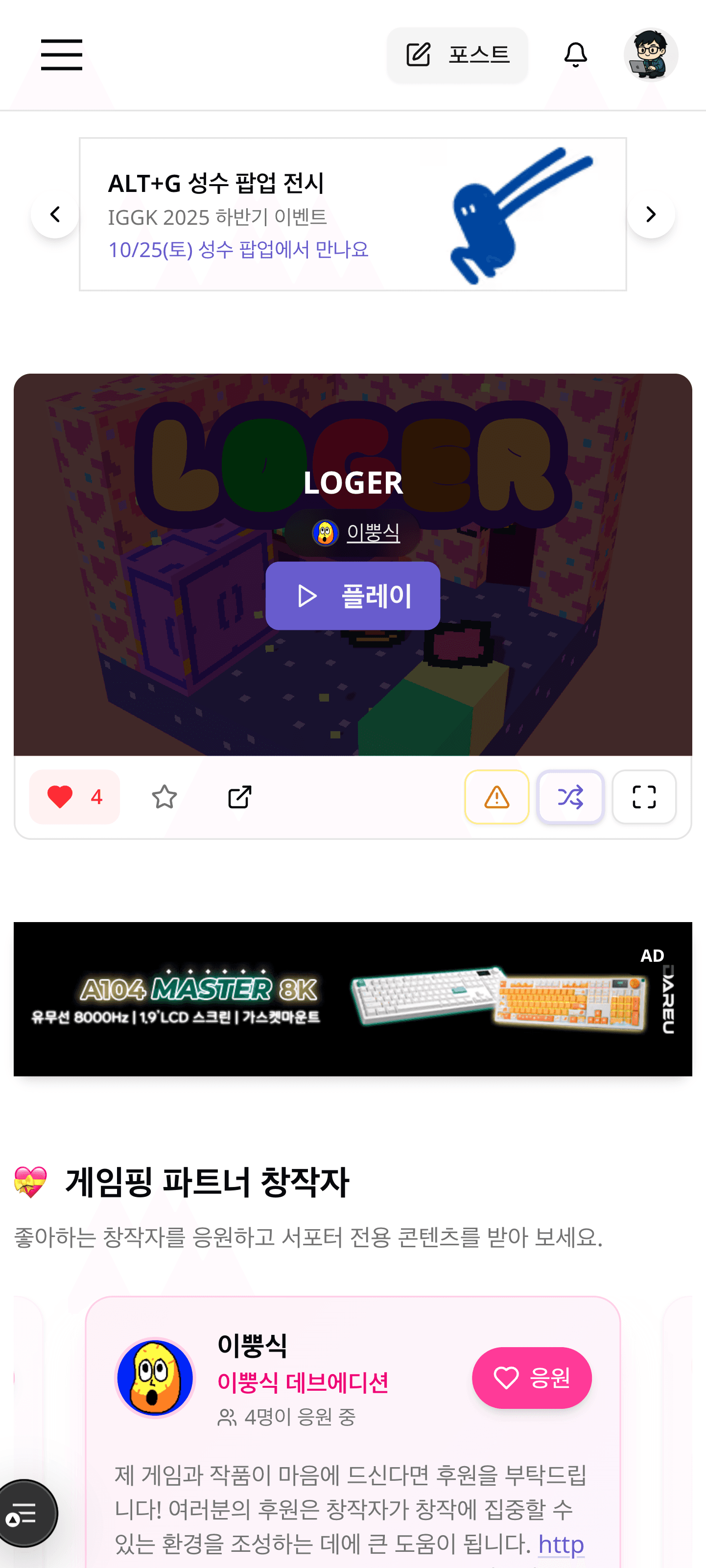Go to the next banner slide
The image size is (706, 1568).
(651, 214)
